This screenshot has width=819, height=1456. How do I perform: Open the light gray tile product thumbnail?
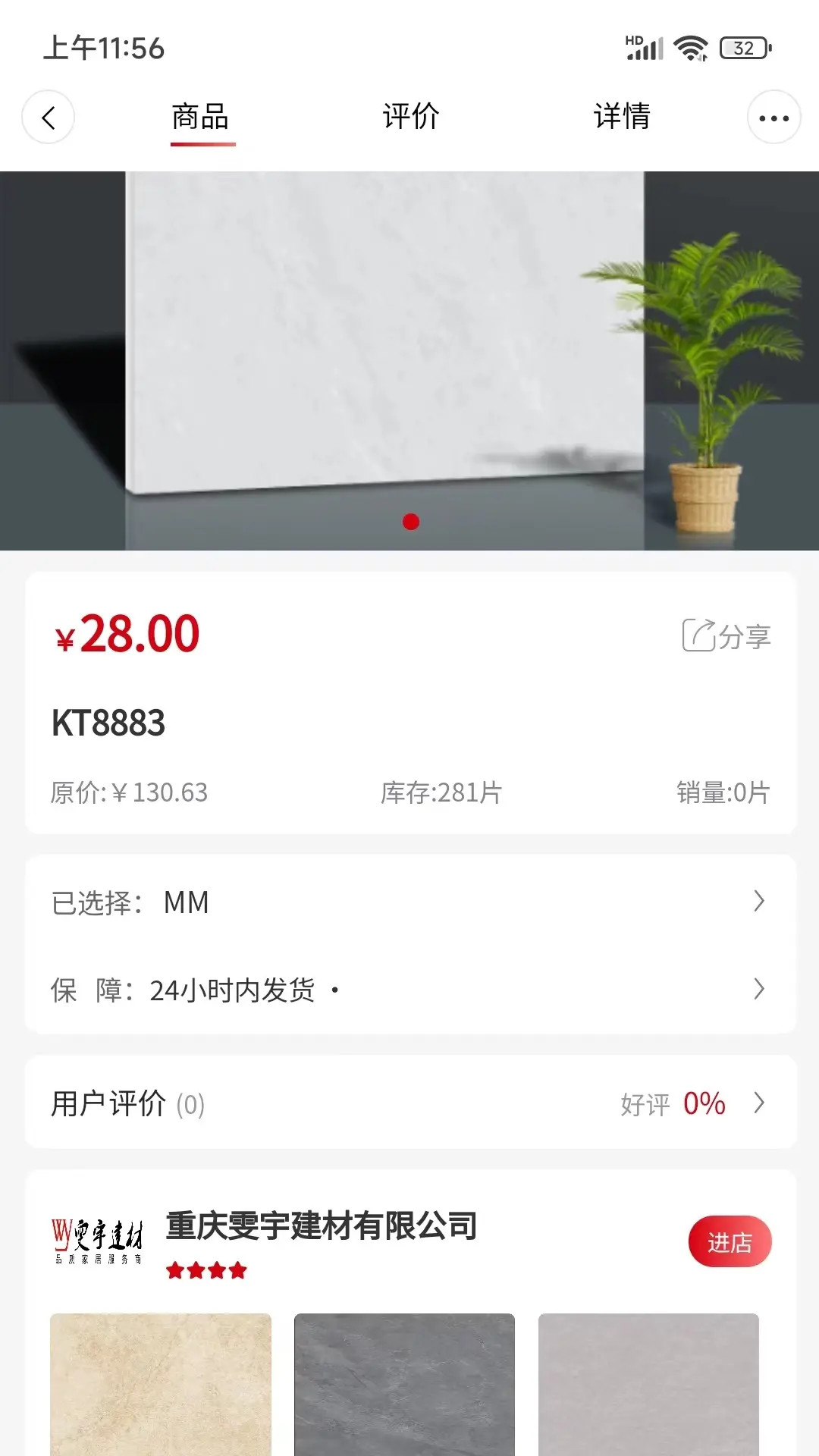648,1384
